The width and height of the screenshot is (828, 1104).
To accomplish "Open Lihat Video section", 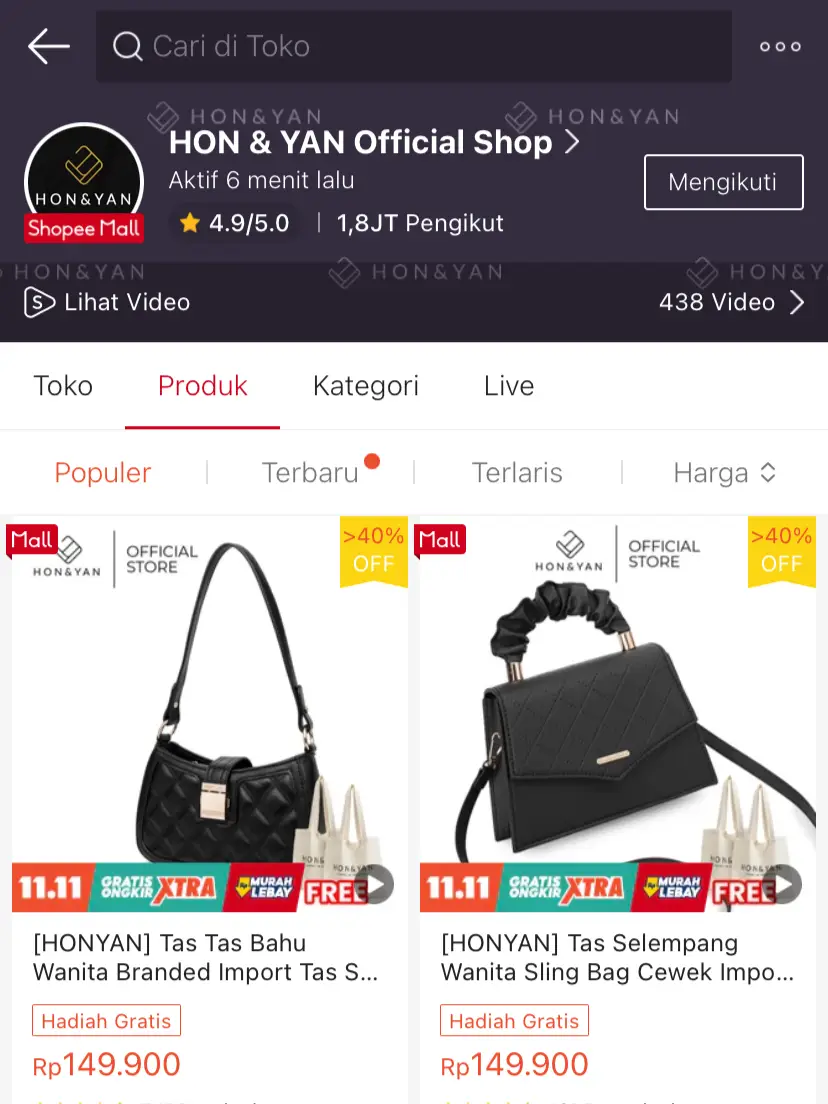I will coord(108,302).
